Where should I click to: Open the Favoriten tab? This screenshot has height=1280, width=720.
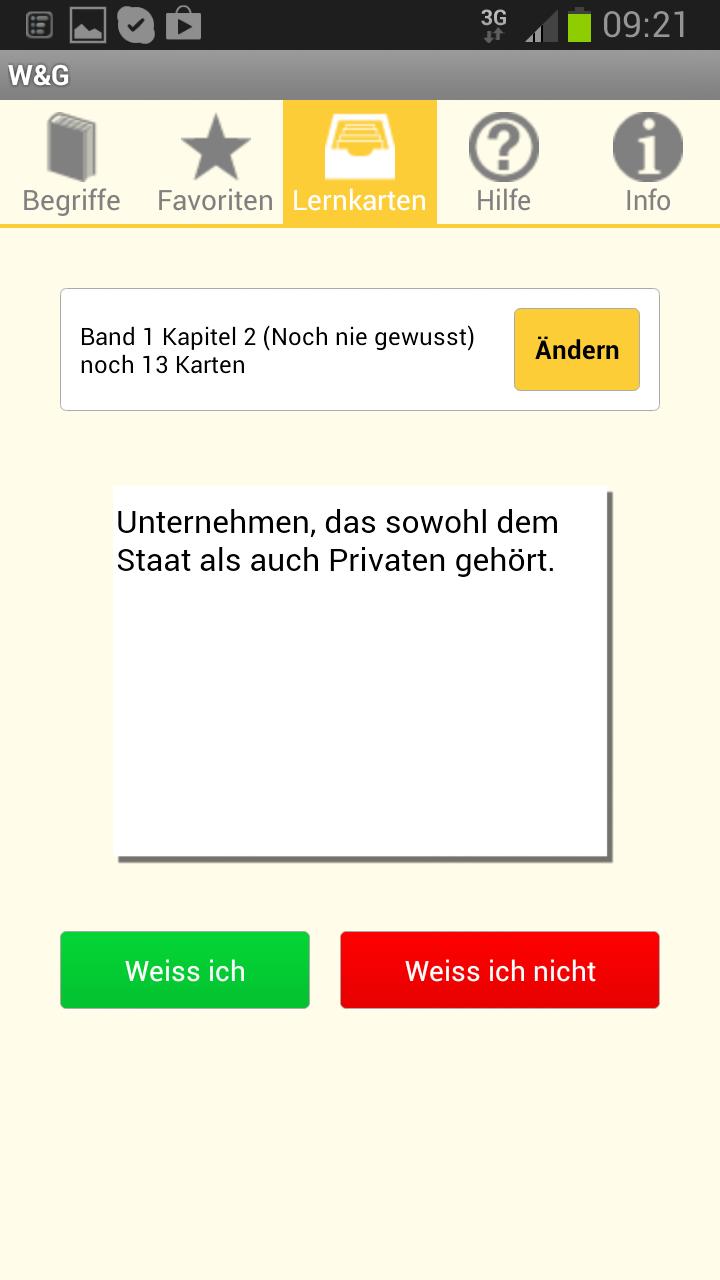[x=215, y=163]
